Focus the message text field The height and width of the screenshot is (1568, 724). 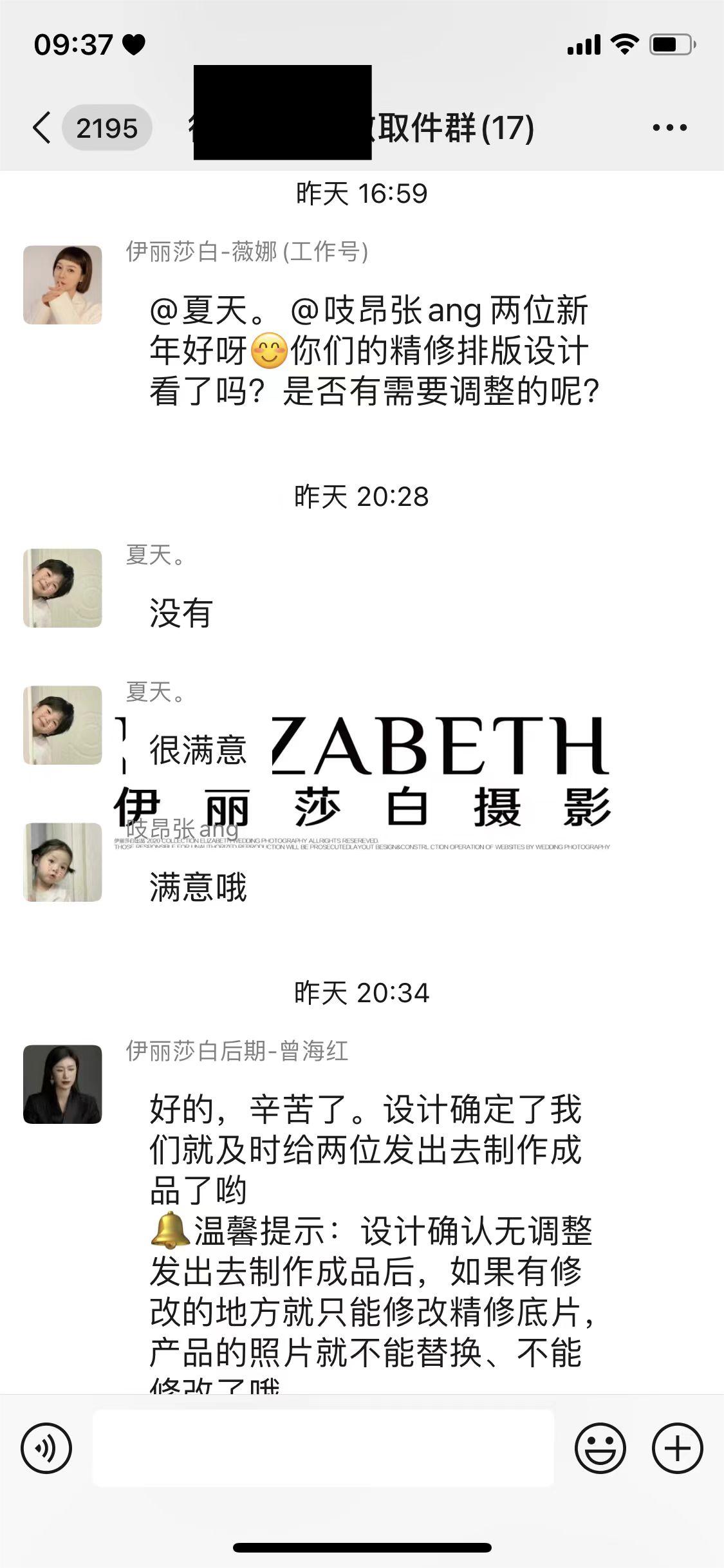(x=323, y=1448)
